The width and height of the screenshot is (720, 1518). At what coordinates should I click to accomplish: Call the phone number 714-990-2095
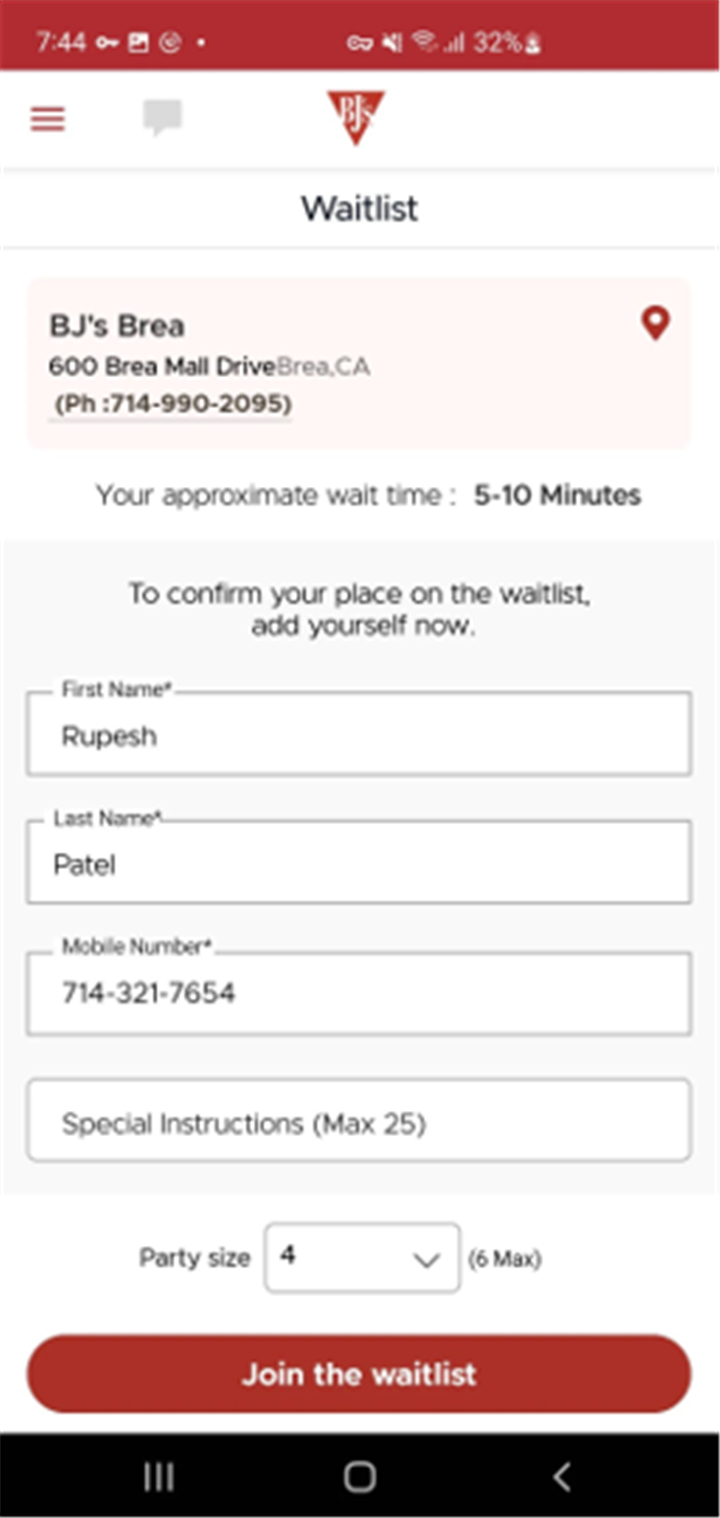coord(172,404)
